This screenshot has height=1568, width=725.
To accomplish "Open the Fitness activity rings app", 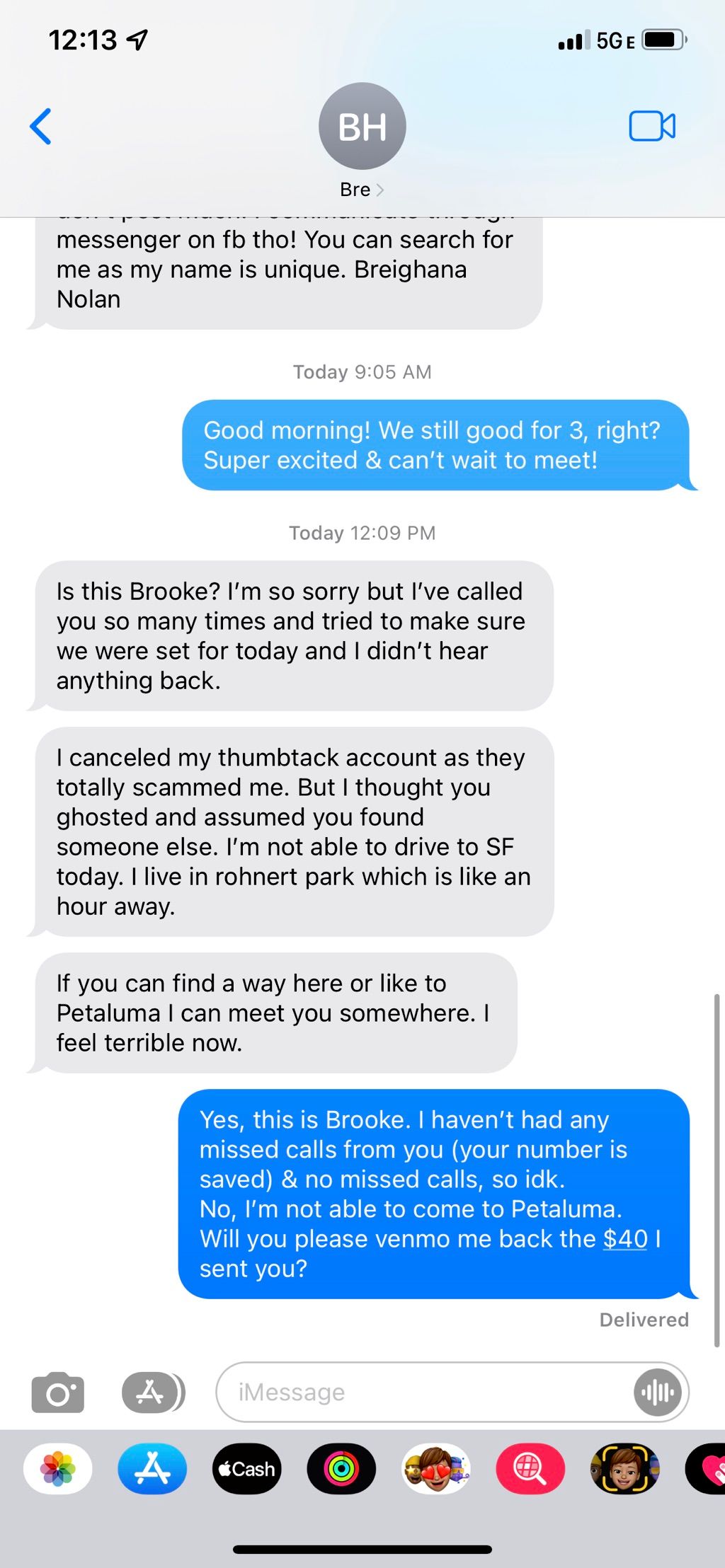I will [x=341, y=1468].
